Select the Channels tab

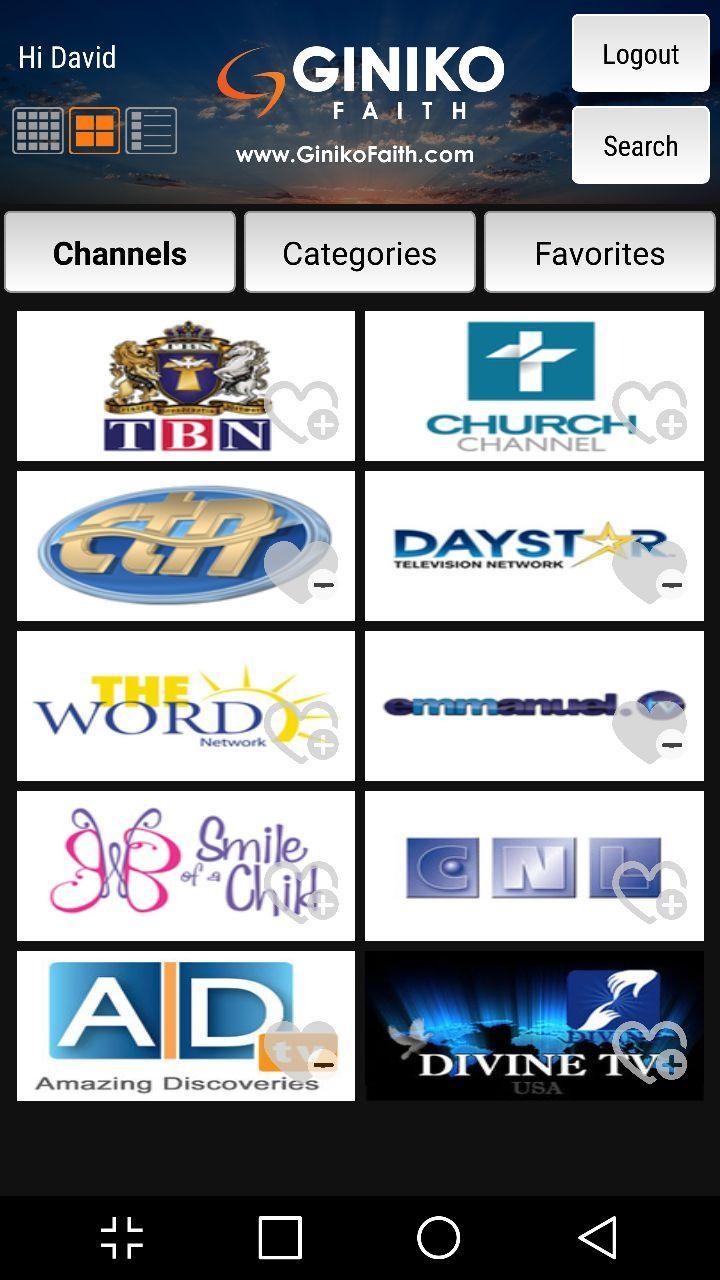[120, 253]
